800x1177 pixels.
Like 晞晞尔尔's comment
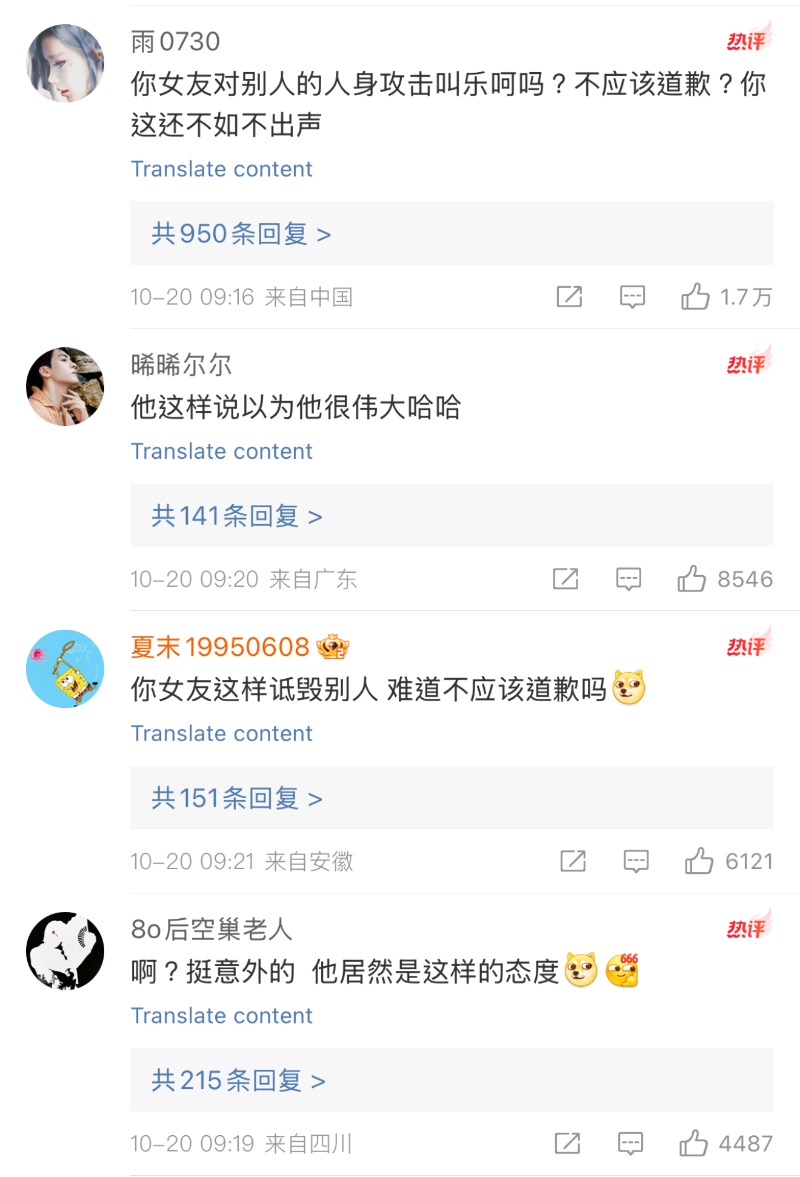(691, 579)
